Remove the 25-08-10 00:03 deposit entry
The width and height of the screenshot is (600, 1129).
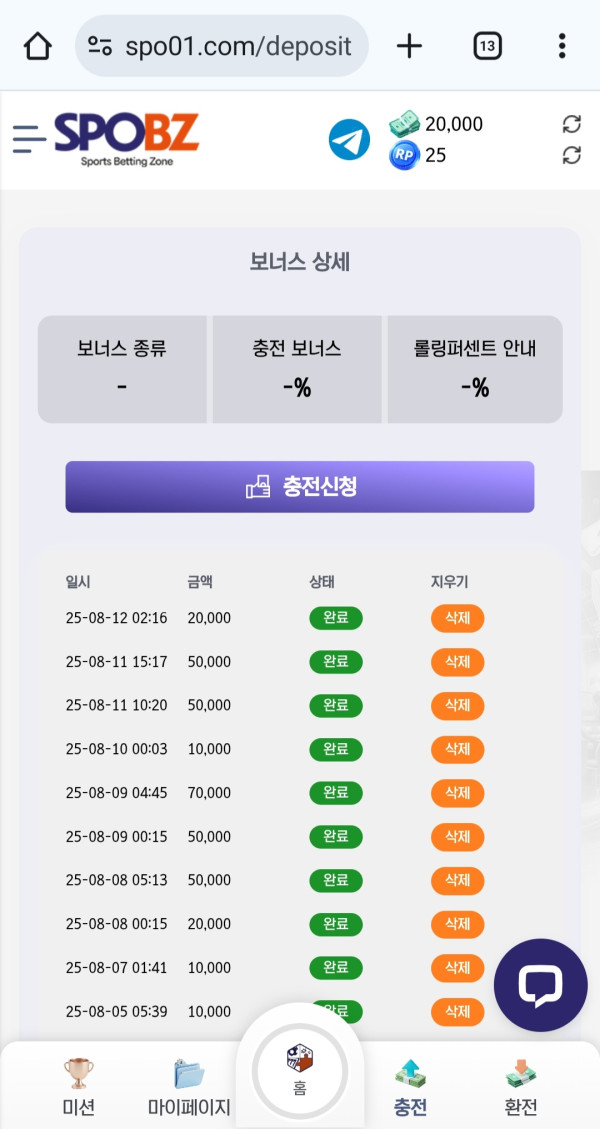coord(457,750)
